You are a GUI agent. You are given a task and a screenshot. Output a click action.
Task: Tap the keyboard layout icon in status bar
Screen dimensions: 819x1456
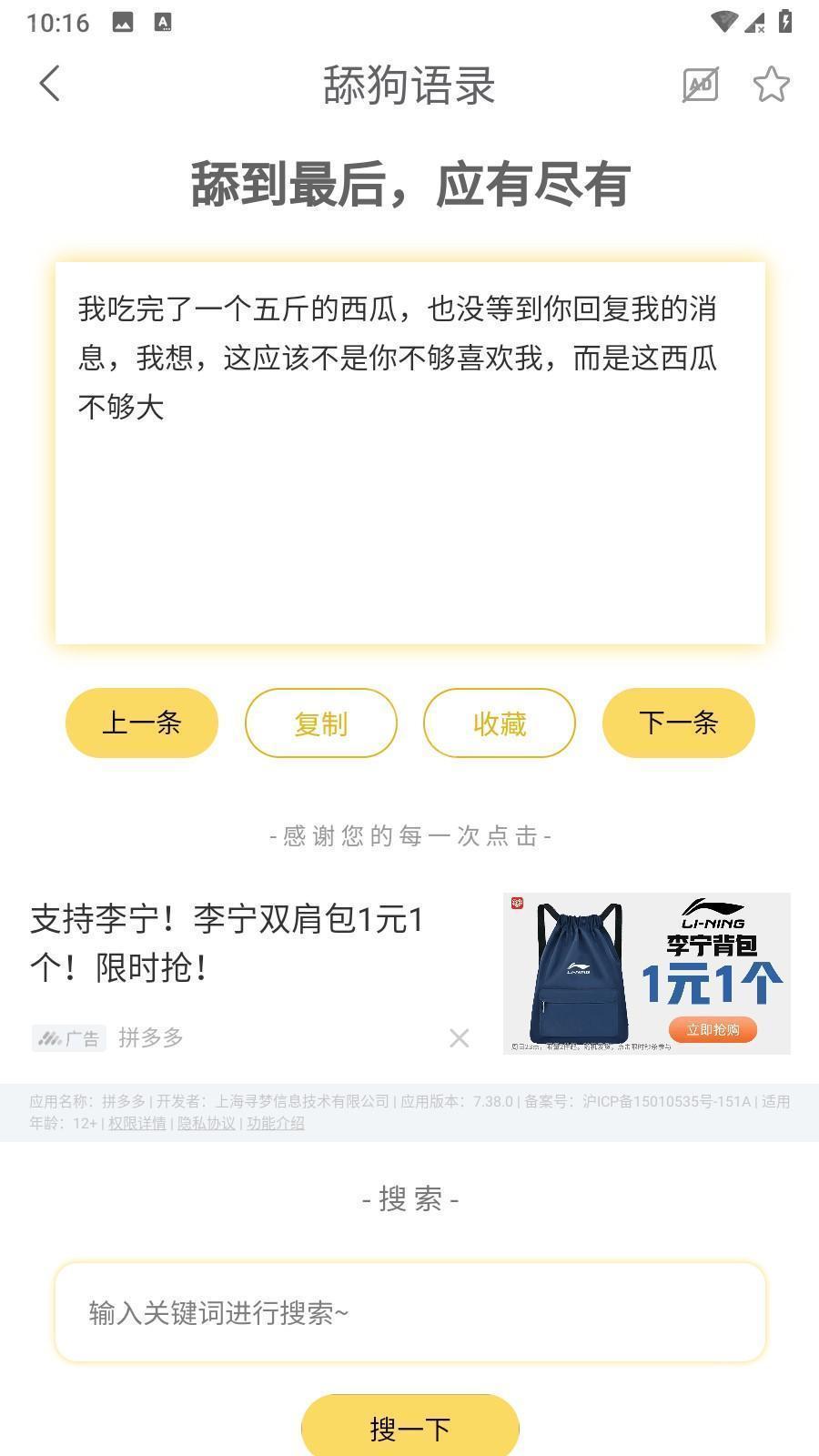(x=163, y=22)
